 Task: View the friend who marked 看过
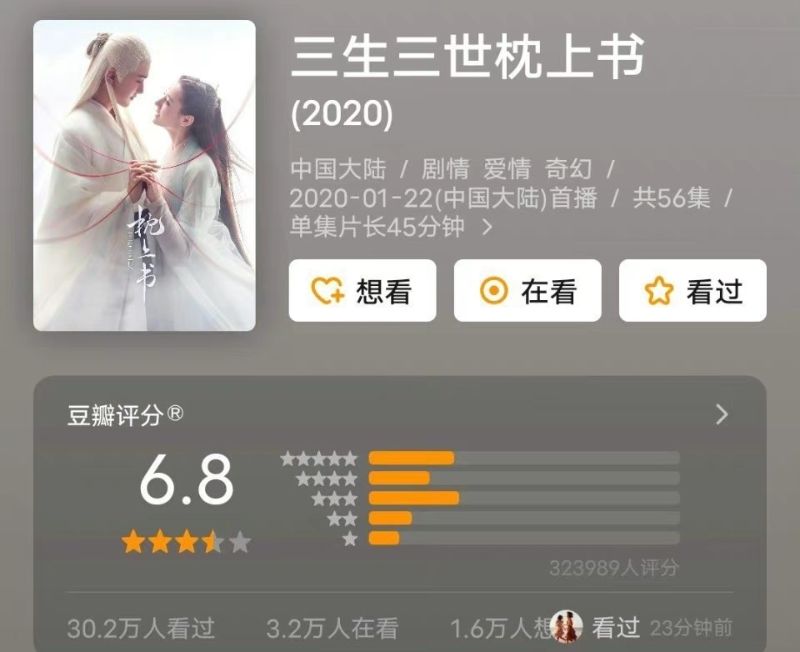point(567,627)
